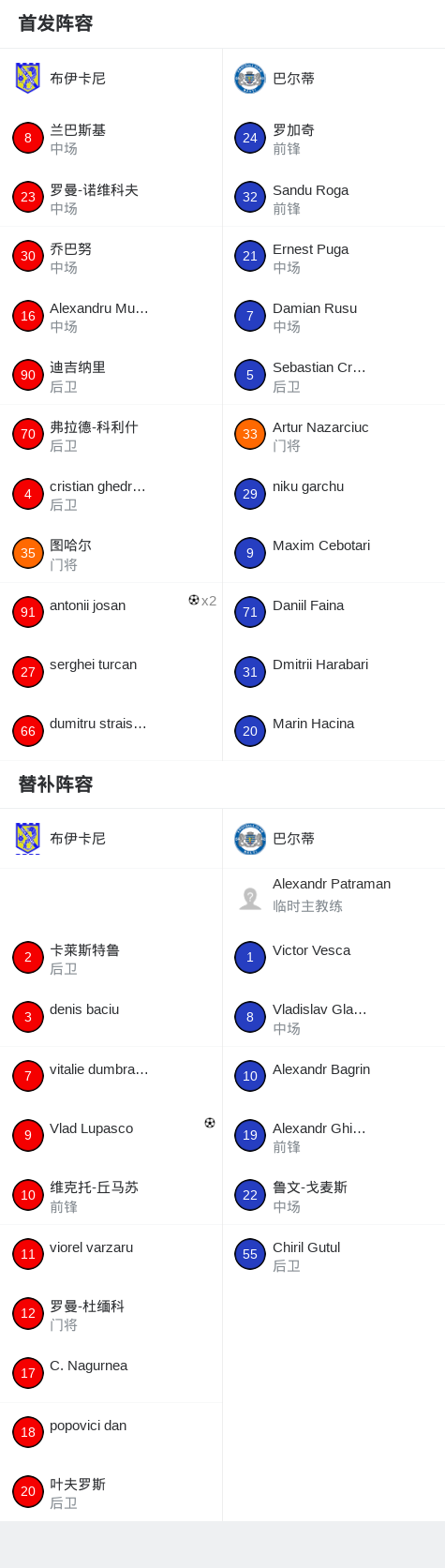
Task: View Marin Hacina's details
Action: coord(334,731)
